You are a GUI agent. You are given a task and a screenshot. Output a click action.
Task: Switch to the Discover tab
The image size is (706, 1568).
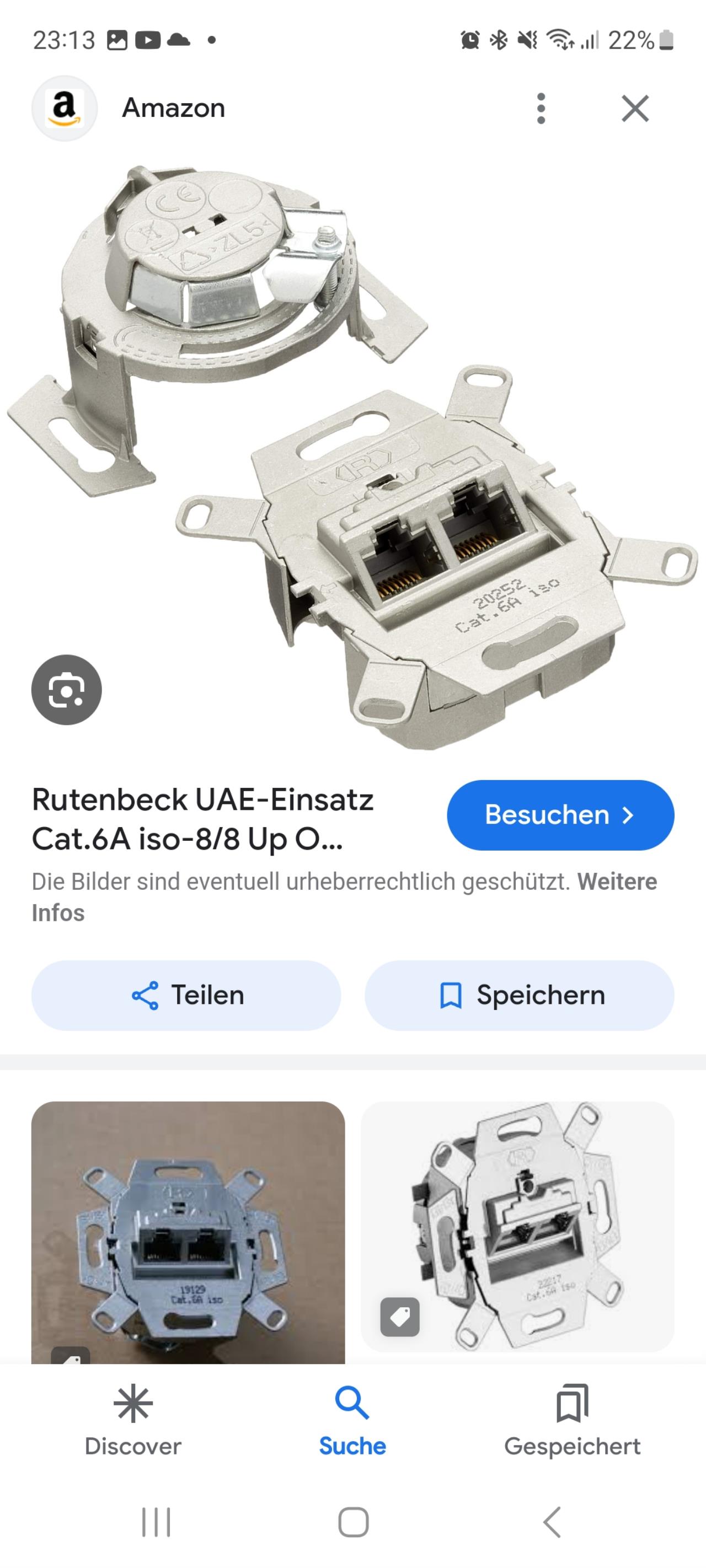click(133, 1421)
